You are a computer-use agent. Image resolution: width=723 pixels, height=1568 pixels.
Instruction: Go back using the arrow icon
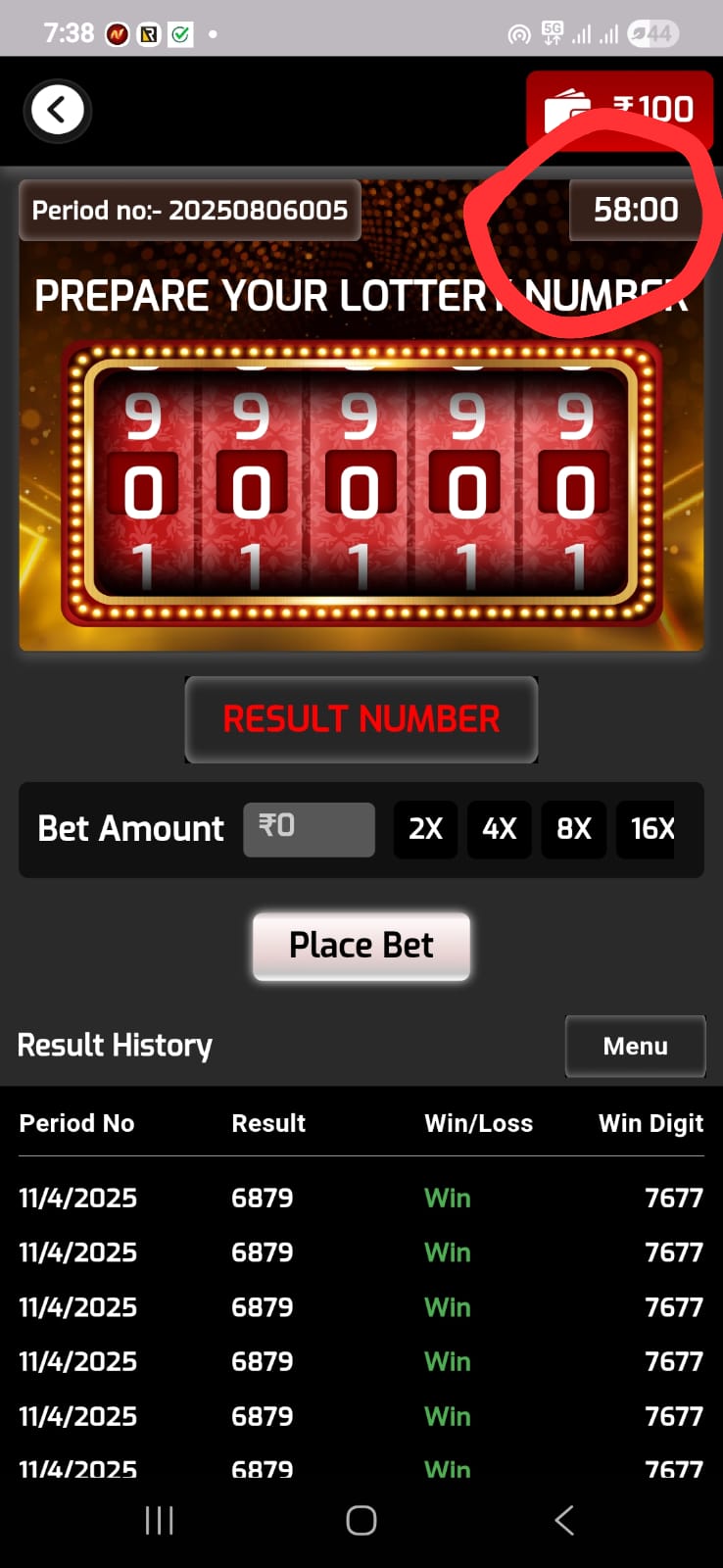(x=57, y=110)
